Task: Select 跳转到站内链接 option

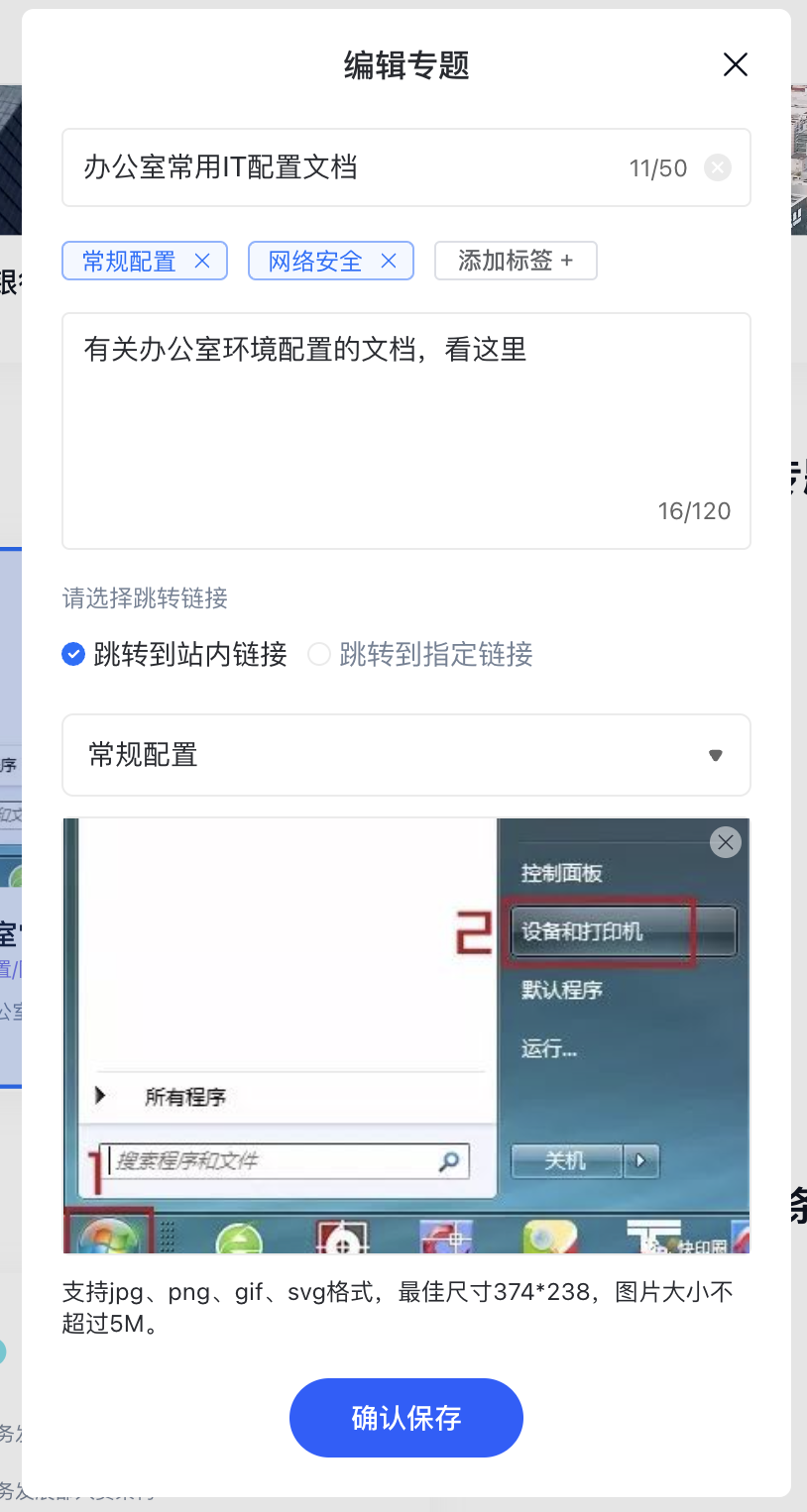Action: point(73,654)
